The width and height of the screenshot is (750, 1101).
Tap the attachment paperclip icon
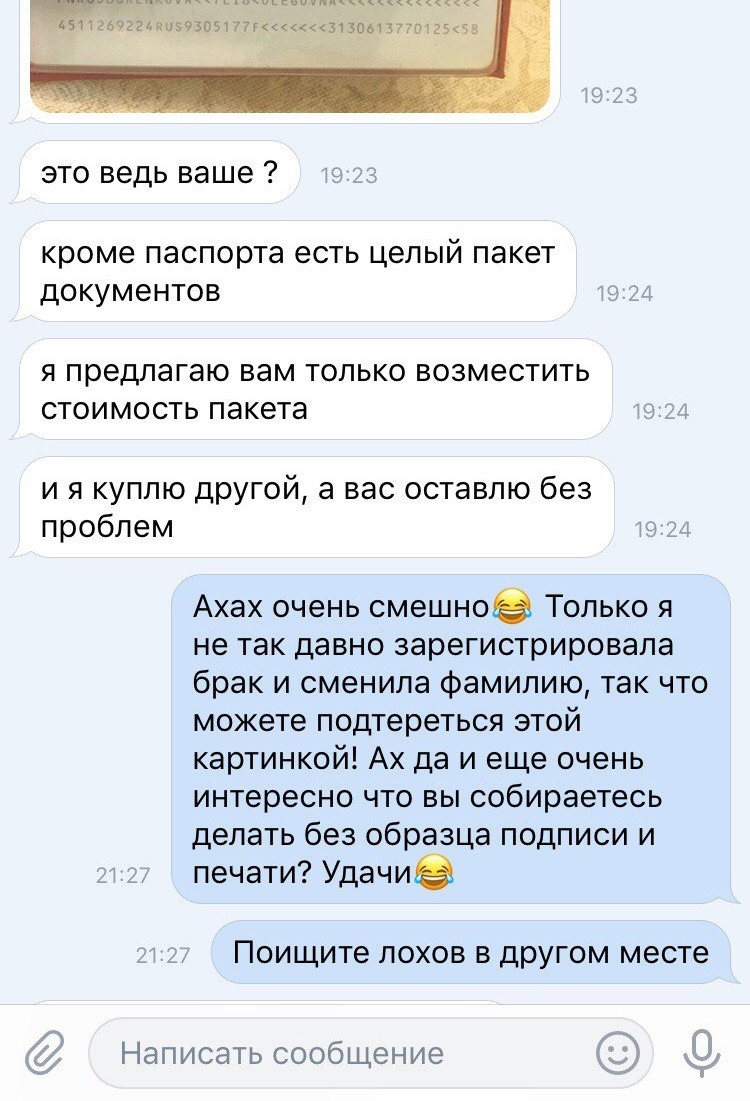43,1053
